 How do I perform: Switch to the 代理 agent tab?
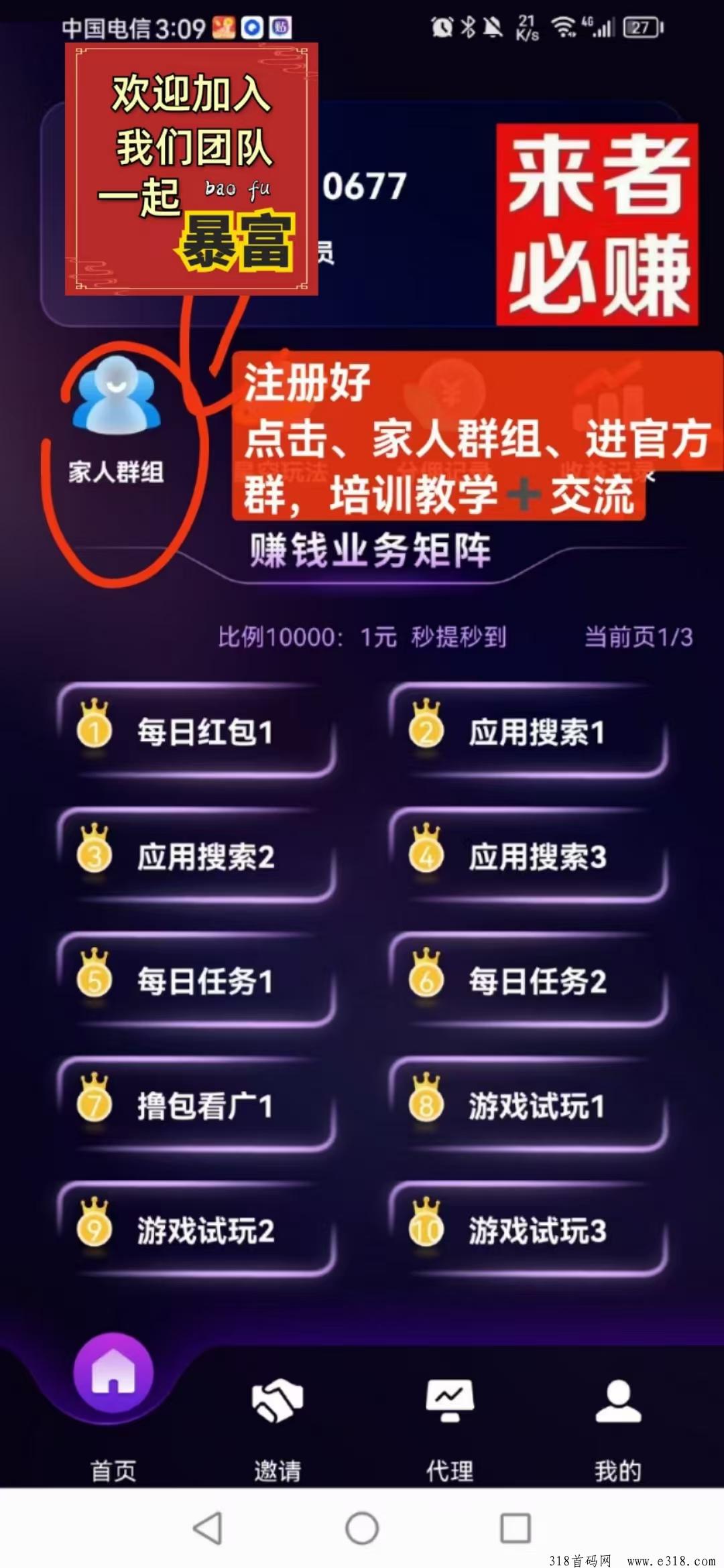450,1429
